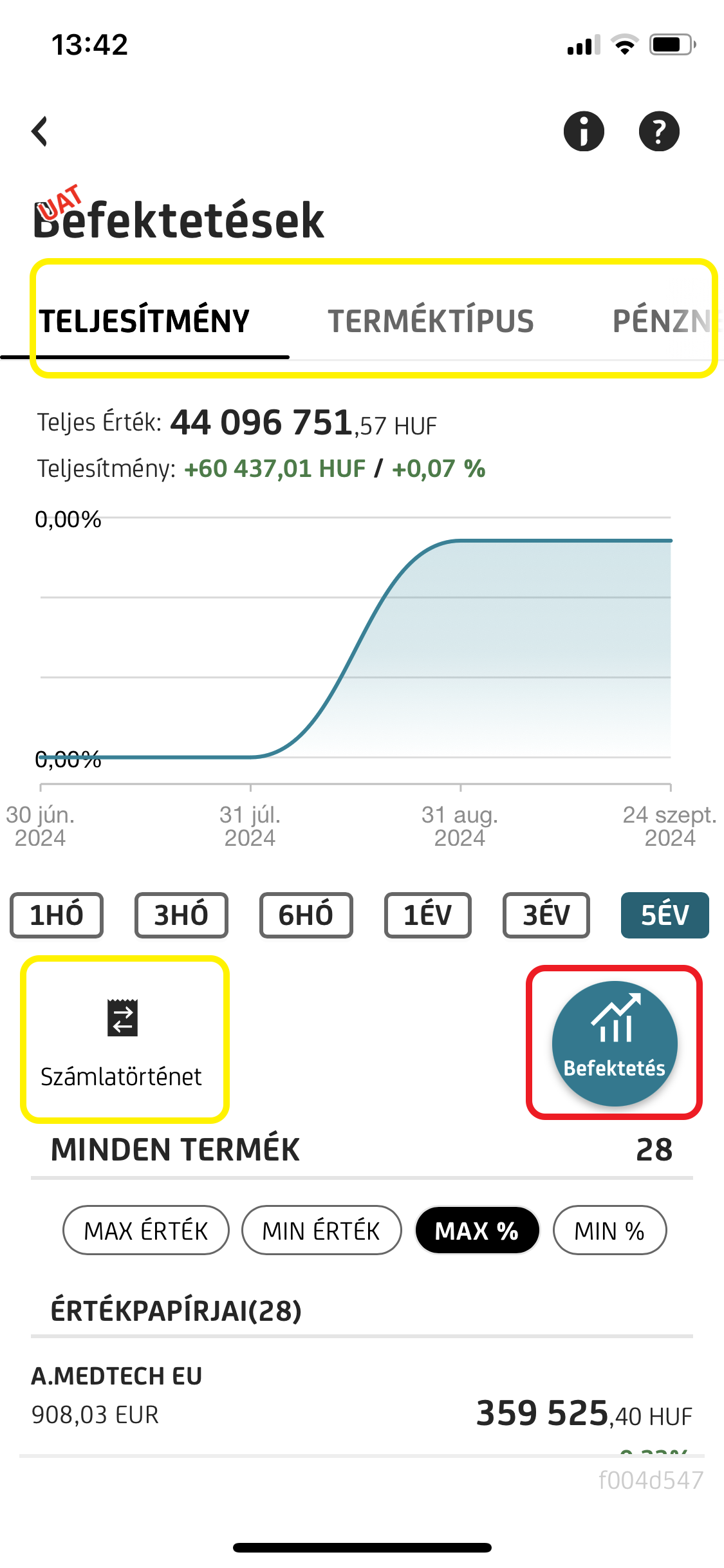Switch to the PÉNZN tab
Image resolution: width=724 pixels, height=1568 pixels.
tap(662, 321)
